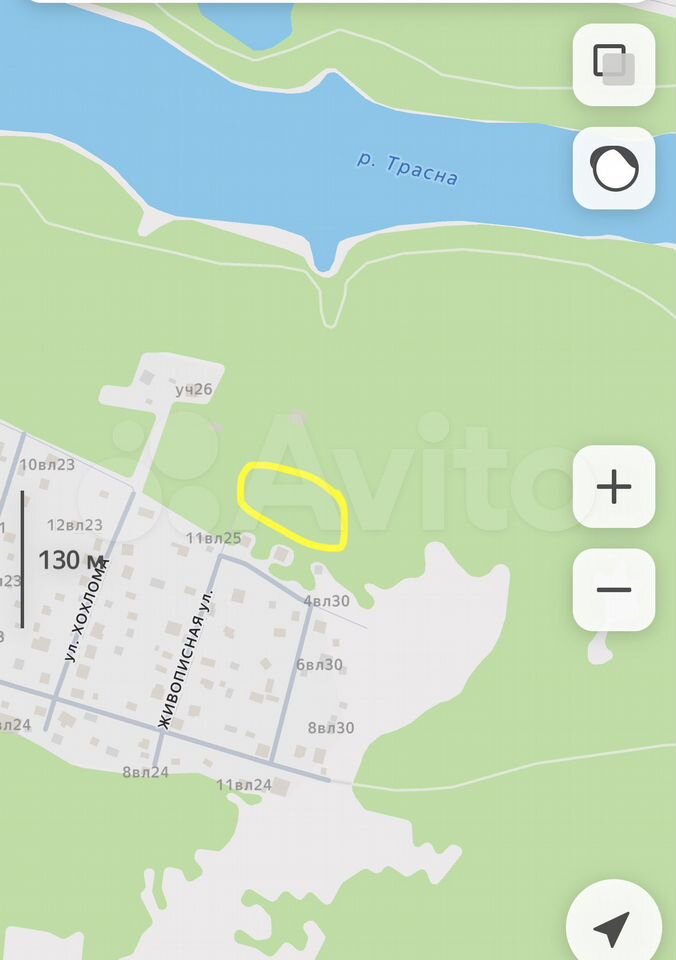Center map on my current location

click(x=613, y=928)
